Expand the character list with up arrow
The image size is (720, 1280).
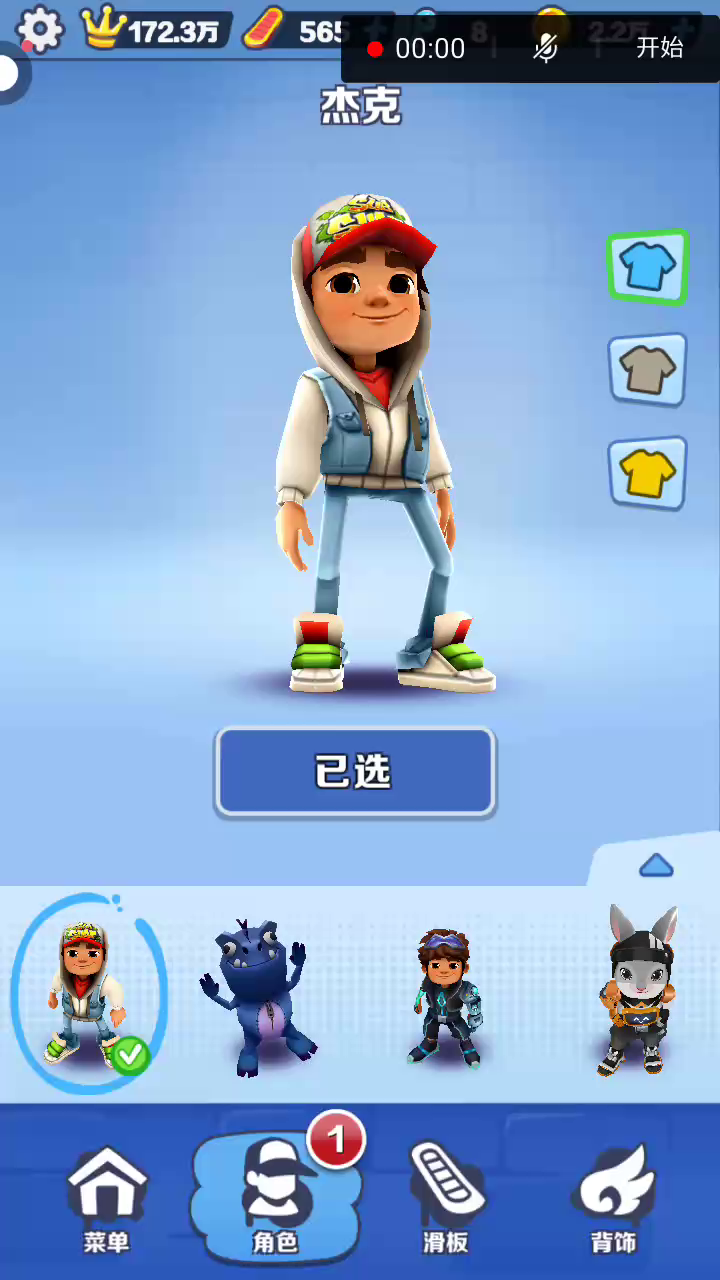coord(656,865)
